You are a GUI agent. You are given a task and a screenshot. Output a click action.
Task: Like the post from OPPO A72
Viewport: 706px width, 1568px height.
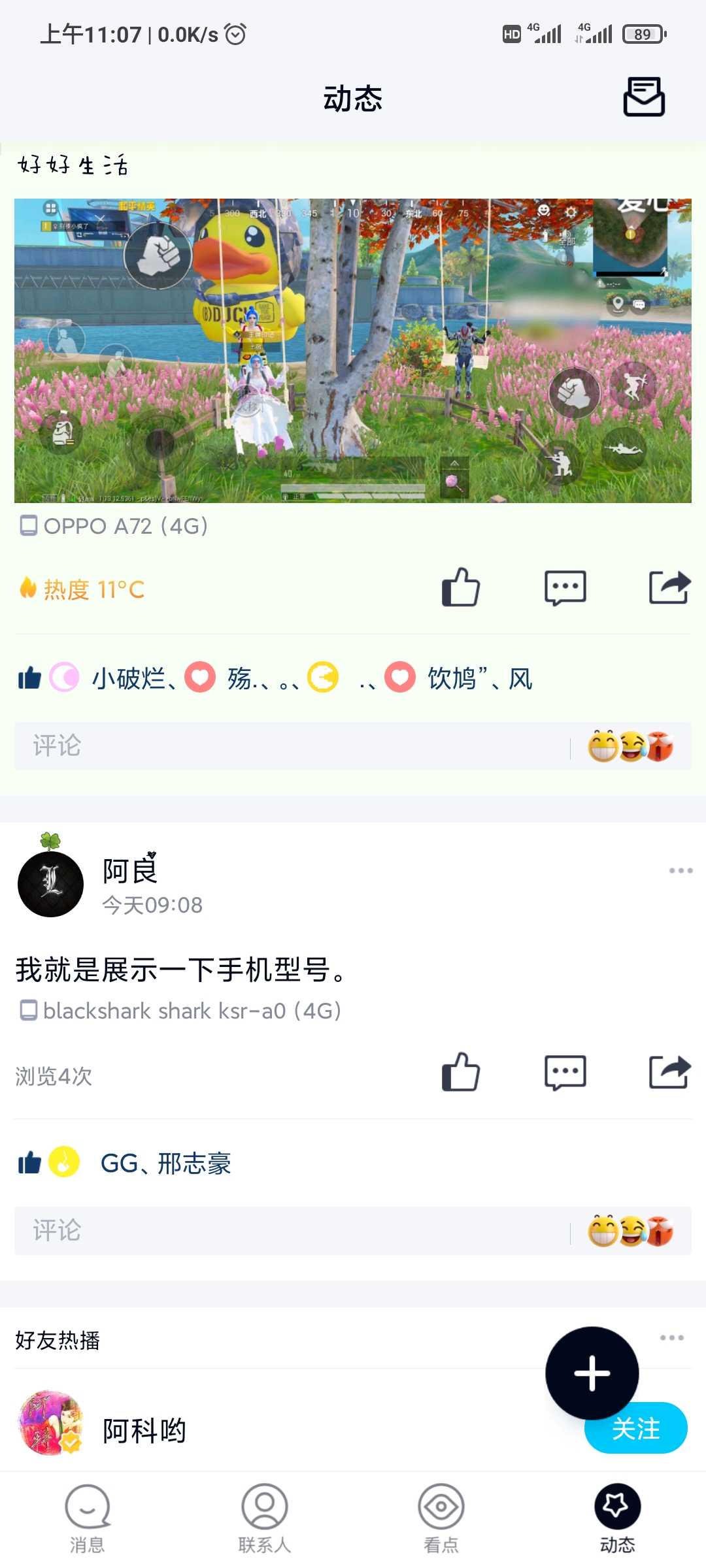click(461, 587)
